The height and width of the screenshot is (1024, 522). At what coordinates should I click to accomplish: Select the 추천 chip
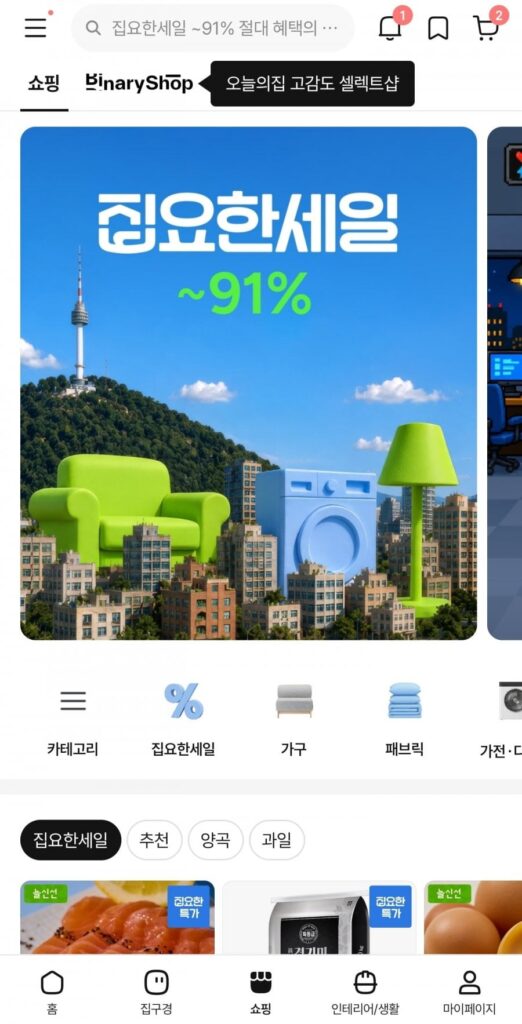pyautogui.click(x=154, y=840)
